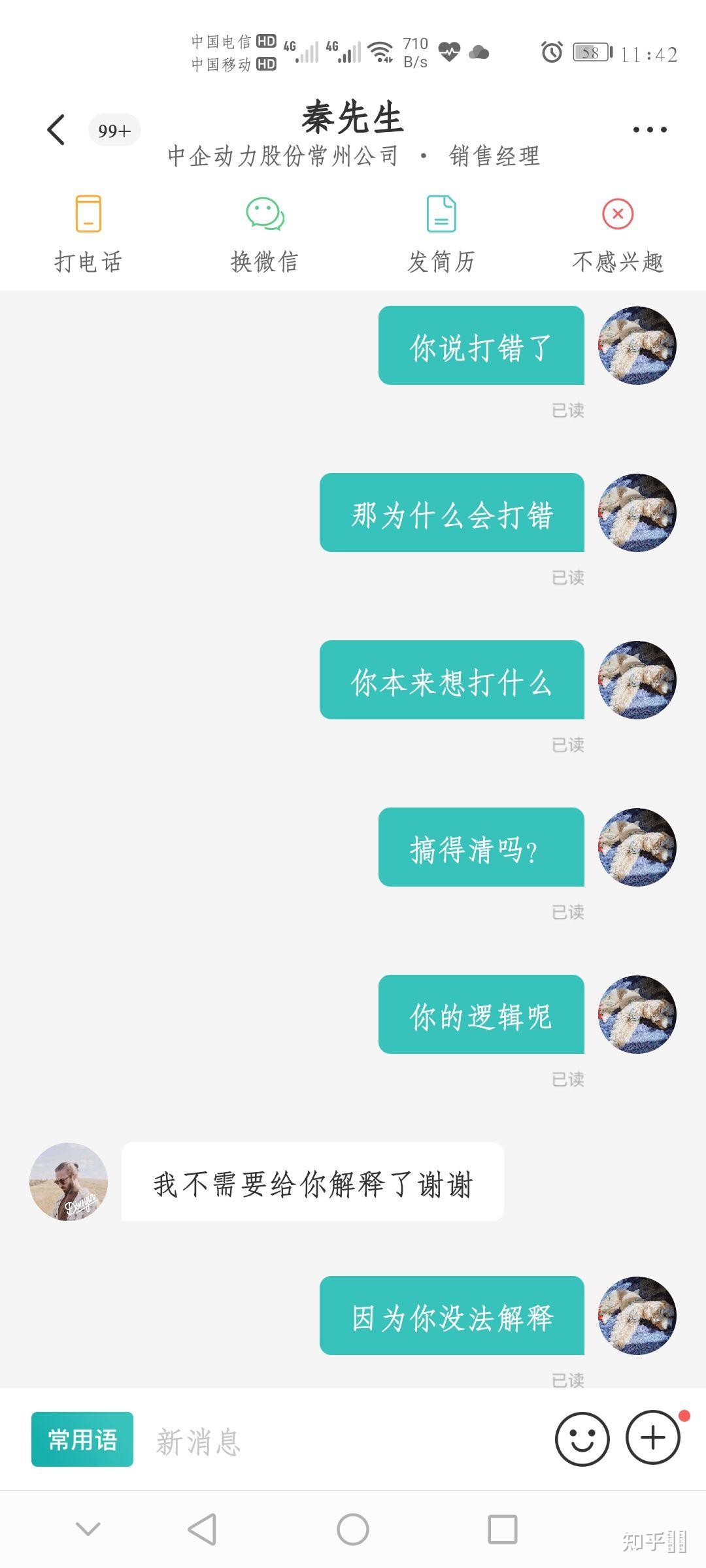Open recent apps from navigation bar

(503, 1529)
